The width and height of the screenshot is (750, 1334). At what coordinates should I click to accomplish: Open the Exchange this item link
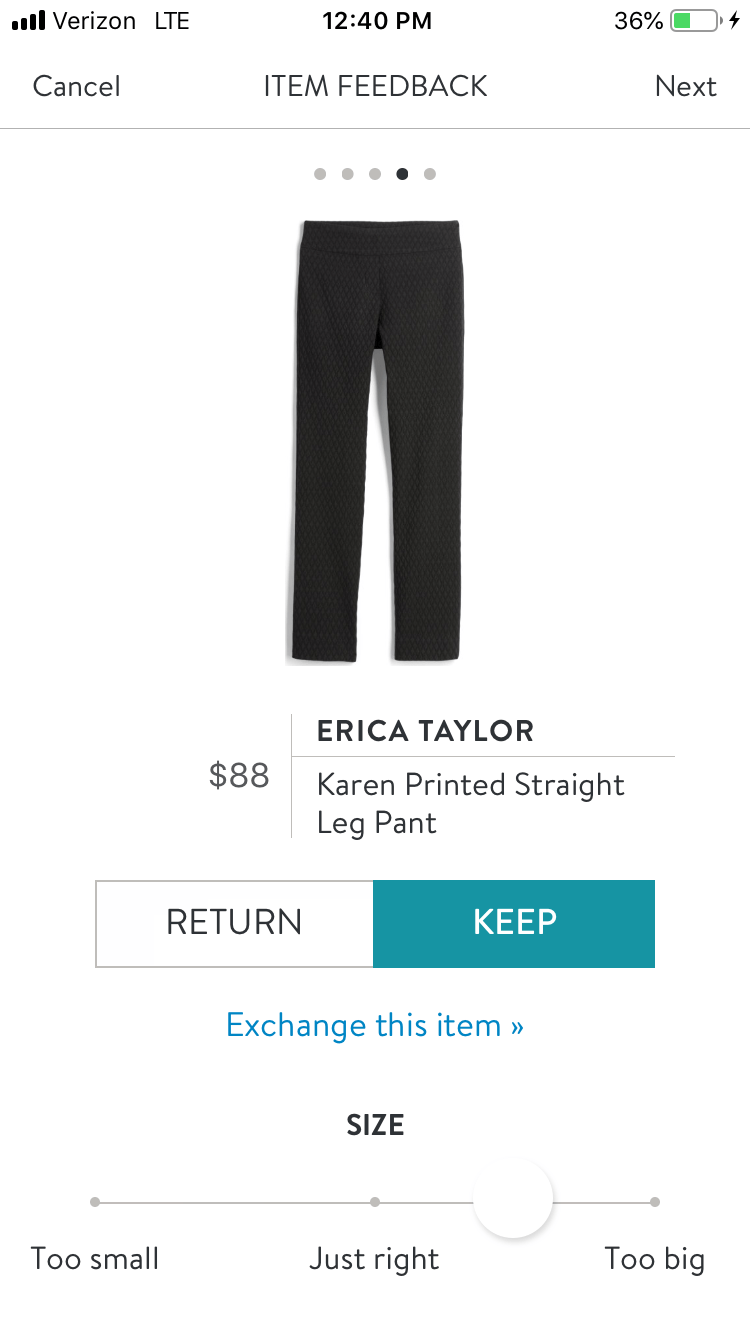375,1026
